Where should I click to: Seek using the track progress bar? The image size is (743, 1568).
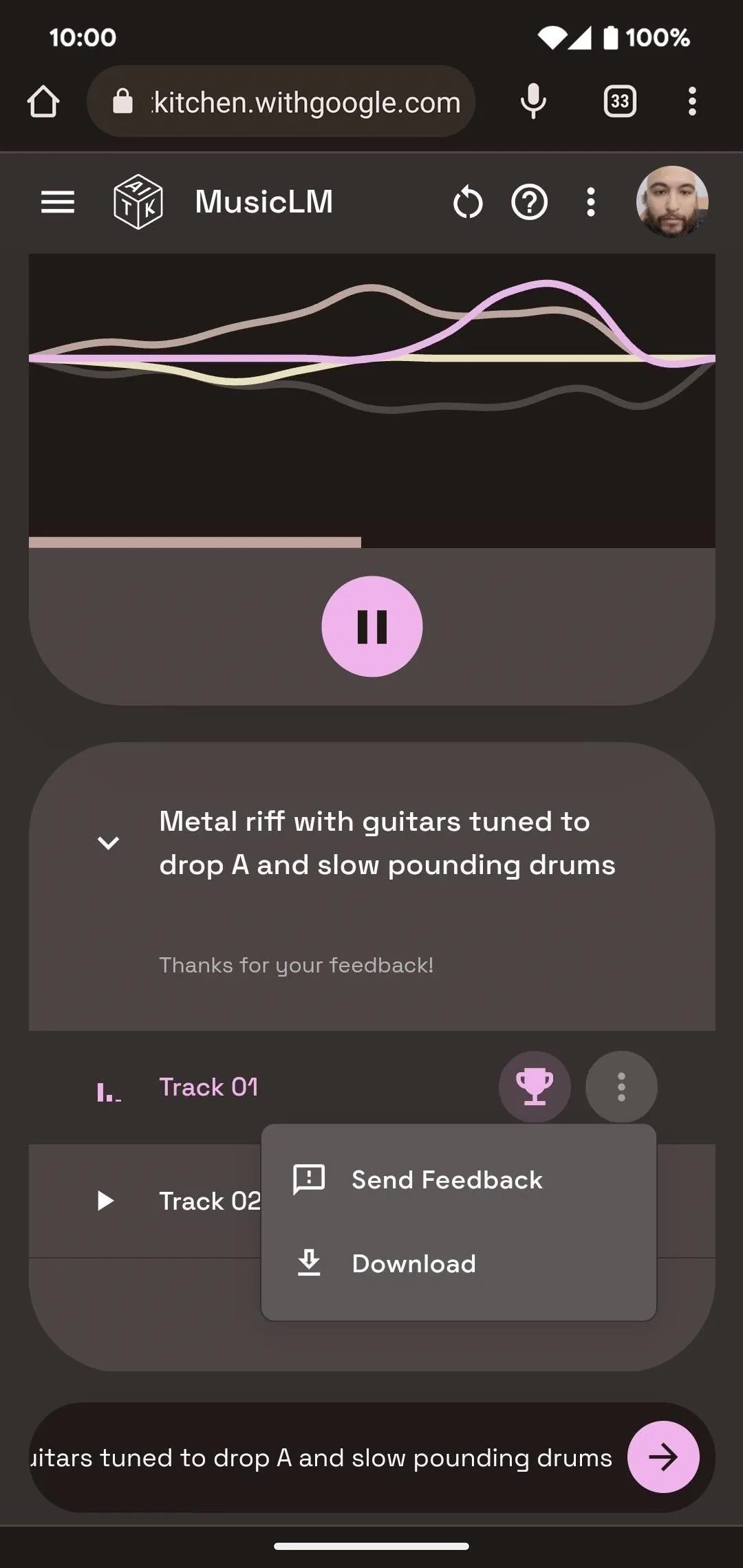(371, 542)
